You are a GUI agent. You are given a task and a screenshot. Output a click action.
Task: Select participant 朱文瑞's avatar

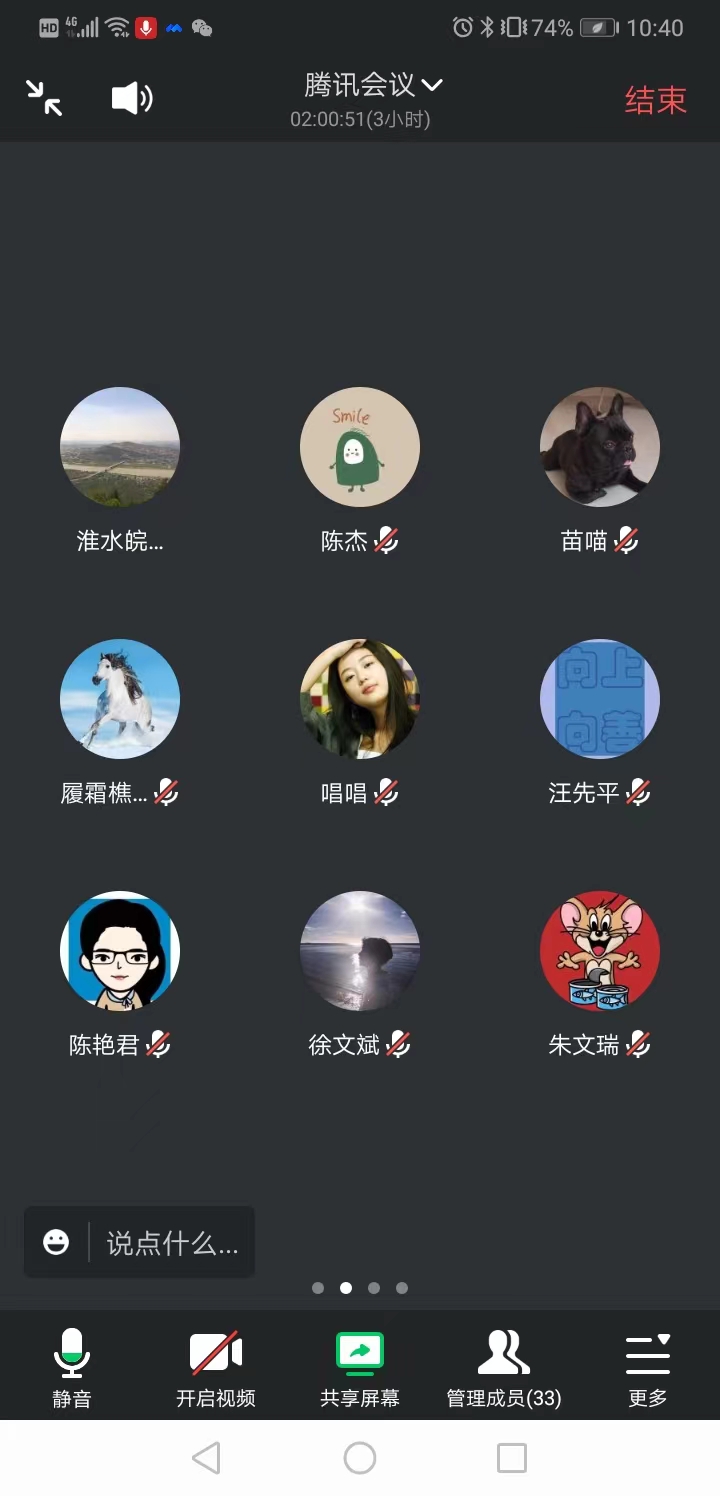pos(600,951)
